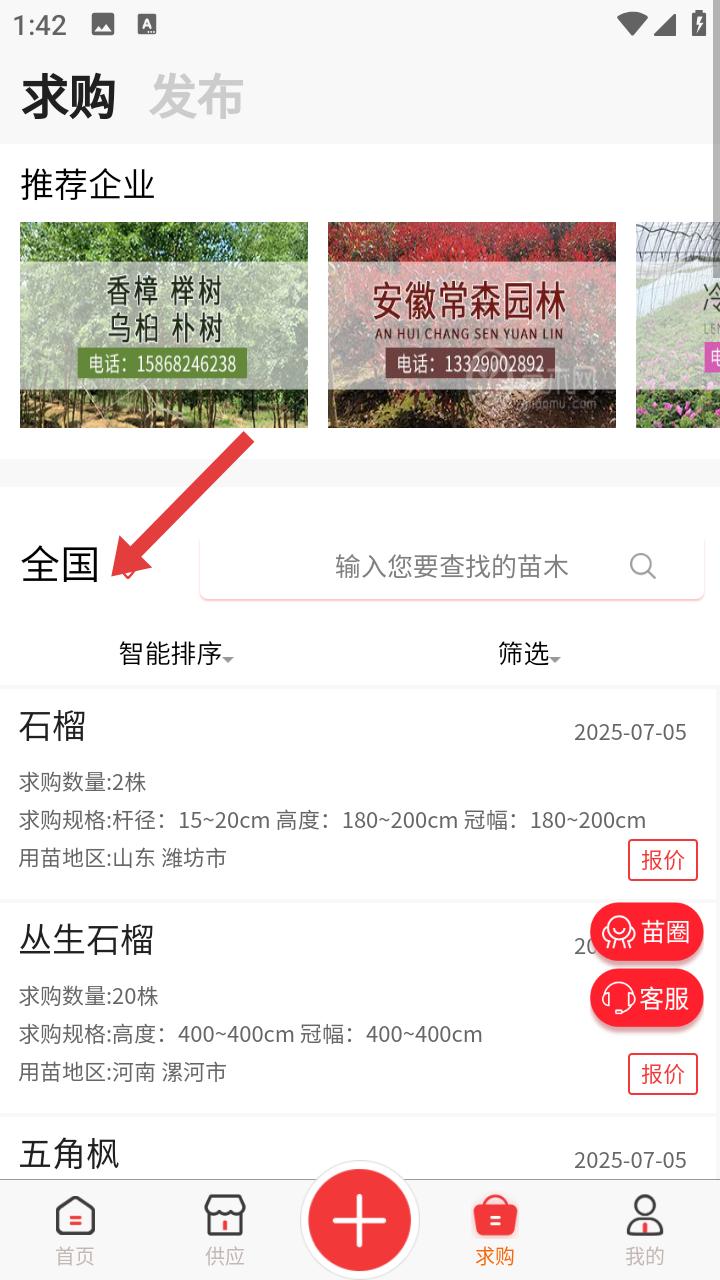The height and width of the screenshot is (1280, 720).
Task: Switch to the 供应 tab
Action: (225, 1230)
